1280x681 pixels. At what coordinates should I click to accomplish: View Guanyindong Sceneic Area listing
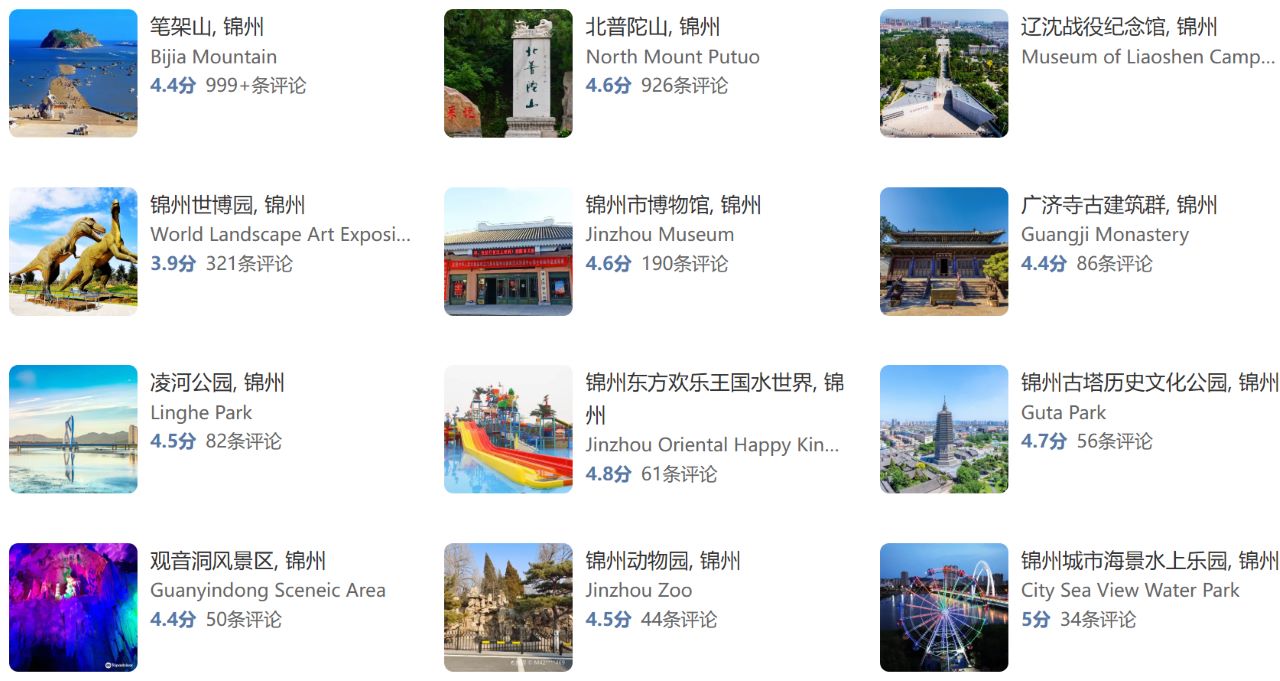pyautogui.click(x=237, y=562)
